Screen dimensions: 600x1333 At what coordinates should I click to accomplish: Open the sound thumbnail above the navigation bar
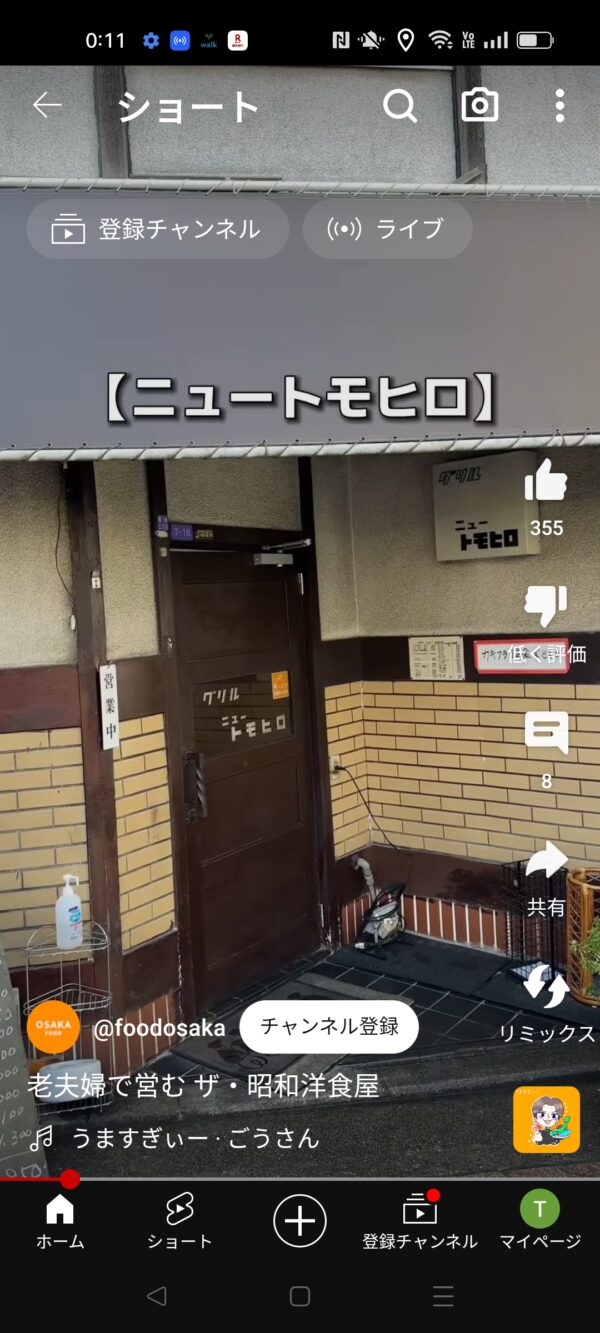click(546, 1119)
